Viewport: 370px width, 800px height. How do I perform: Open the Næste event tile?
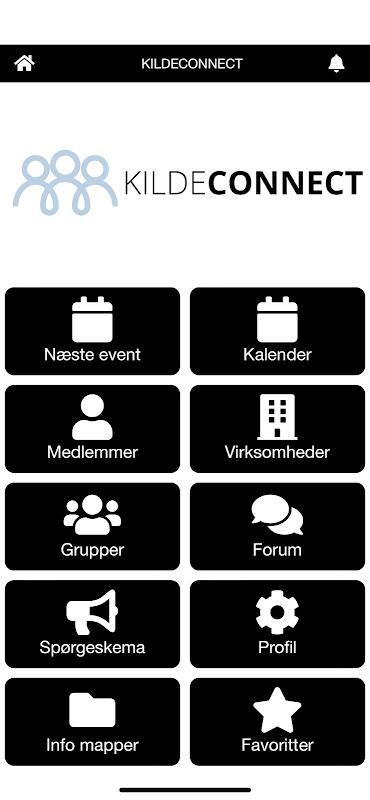point(92,331)
